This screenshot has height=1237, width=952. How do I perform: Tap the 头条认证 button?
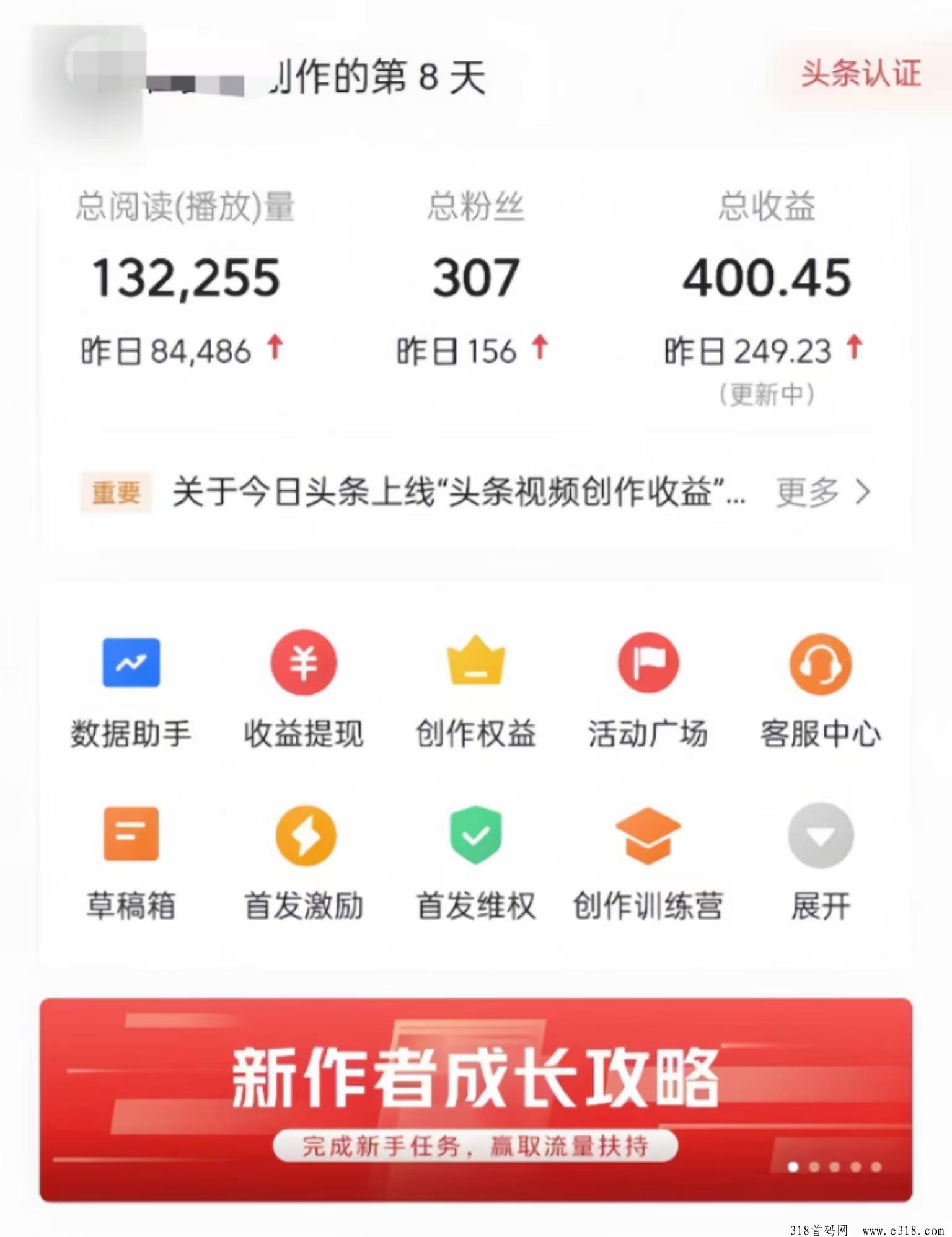[860, 74]
